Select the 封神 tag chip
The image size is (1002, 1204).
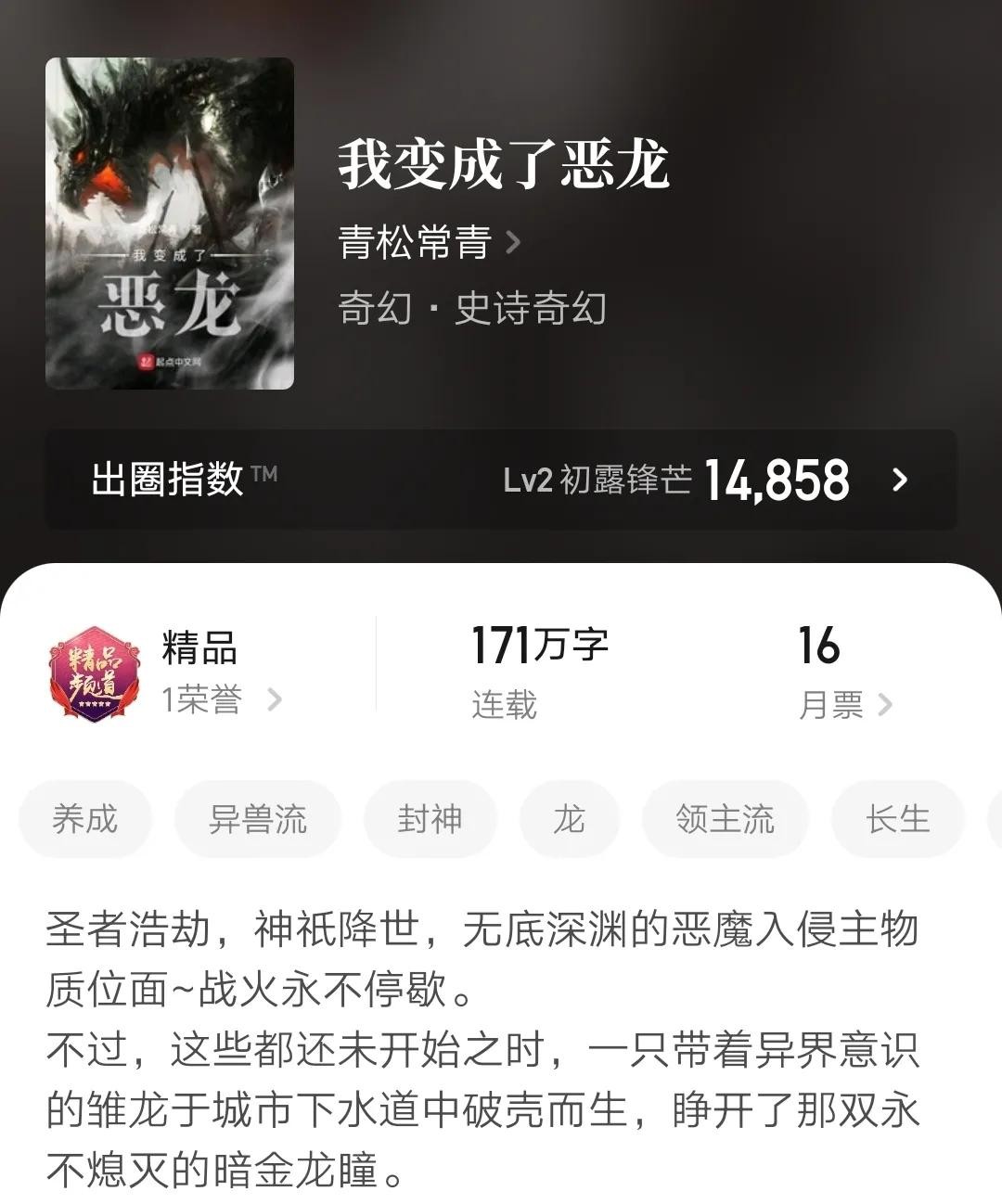pyautogui.click(x=430, y=819)
